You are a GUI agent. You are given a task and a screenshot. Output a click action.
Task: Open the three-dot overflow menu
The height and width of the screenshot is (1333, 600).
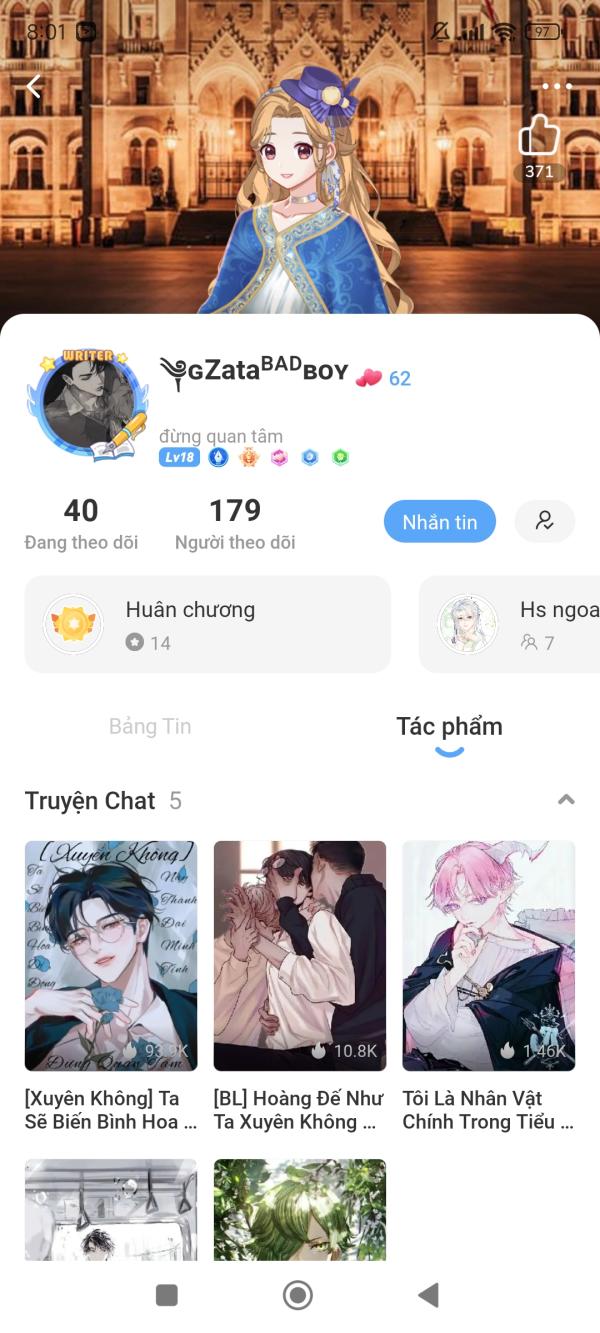pyautogui.click(x=557, y=87)
